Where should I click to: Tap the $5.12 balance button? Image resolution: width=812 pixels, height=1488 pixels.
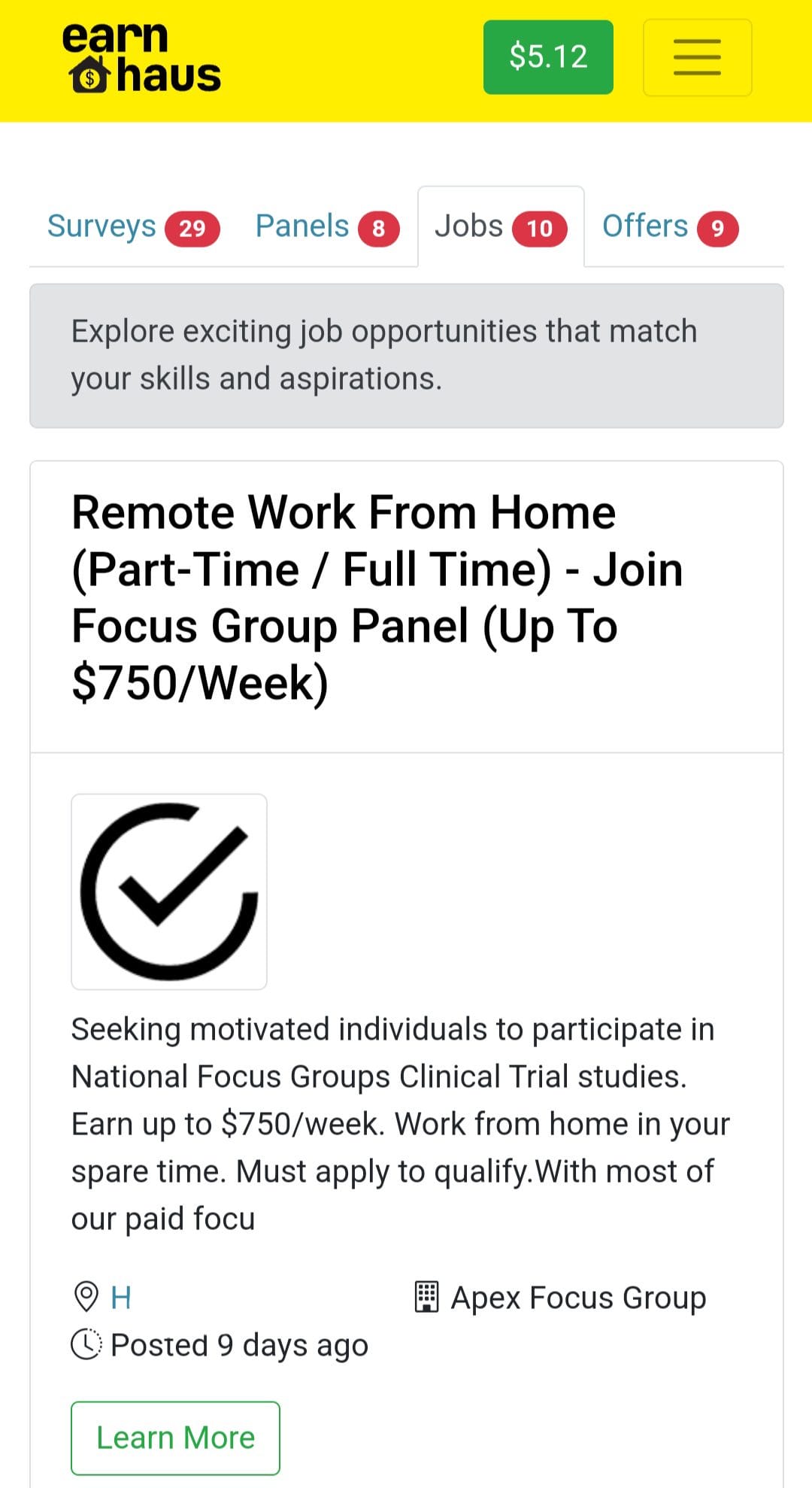tap(548, 57)
